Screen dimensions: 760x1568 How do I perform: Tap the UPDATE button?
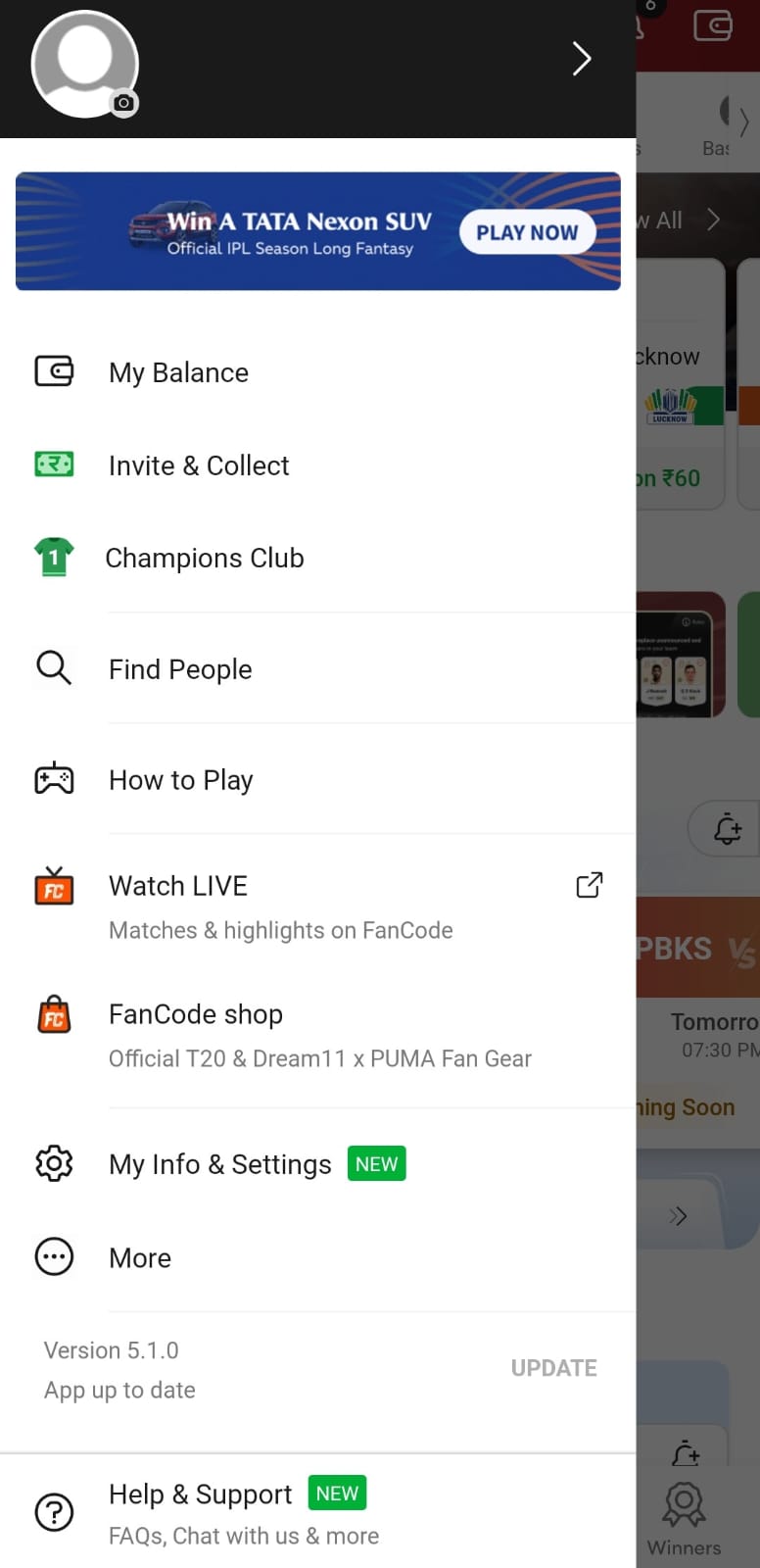pyautogui.click(x=553, y=1368)
